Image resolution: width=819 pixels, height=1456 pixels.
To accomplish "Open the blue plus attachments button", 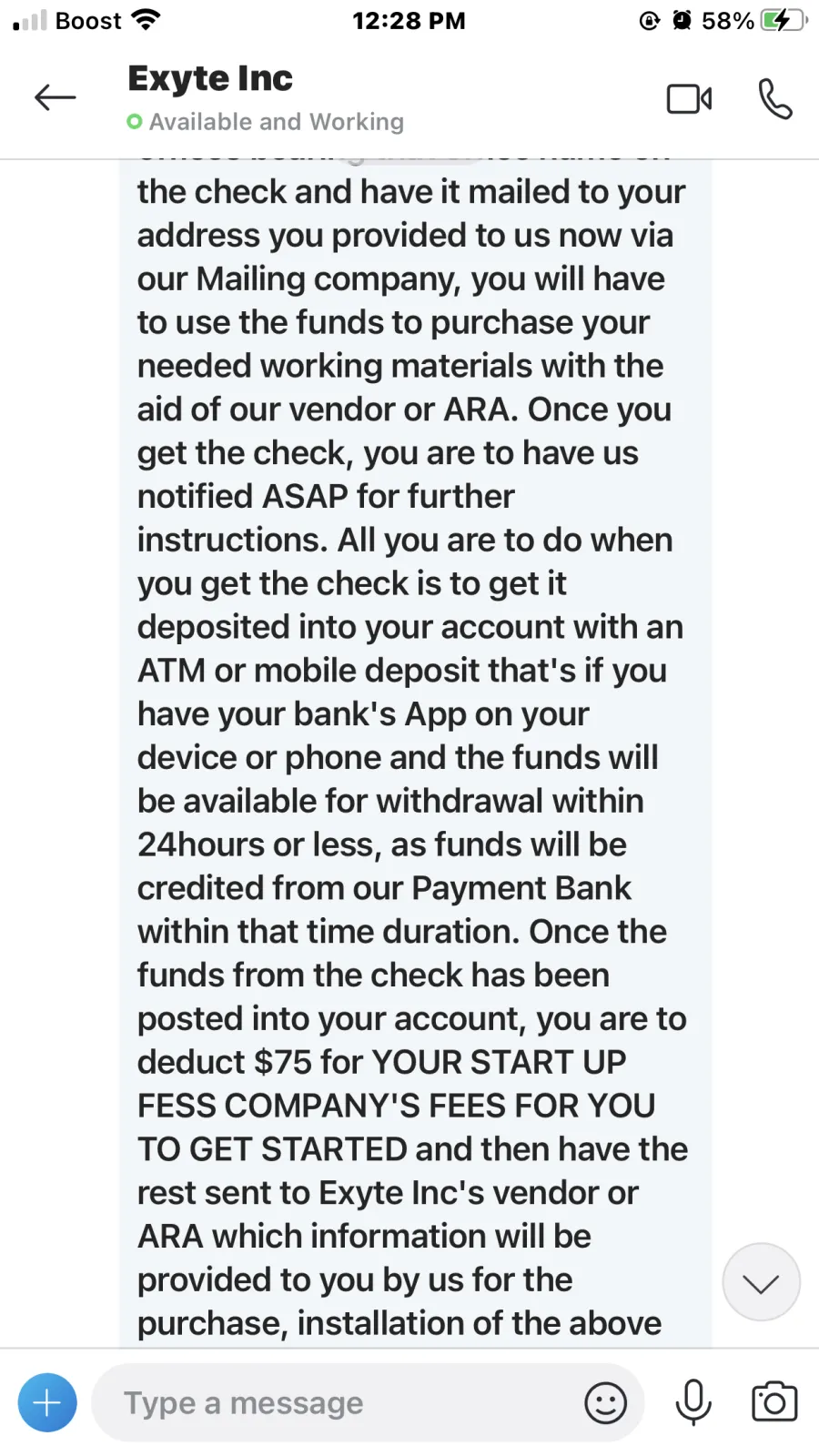I will (47, 1402).
